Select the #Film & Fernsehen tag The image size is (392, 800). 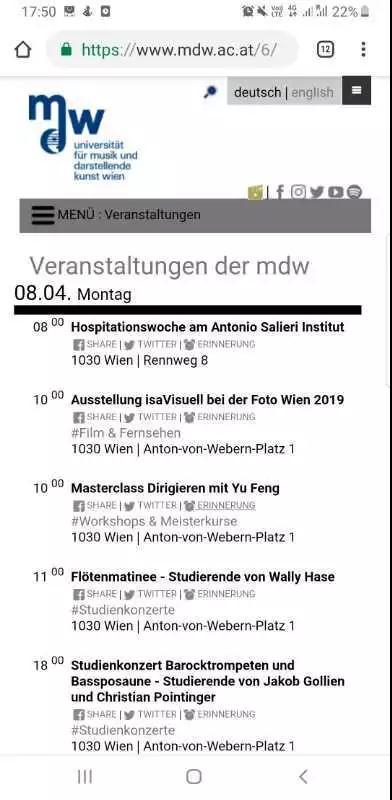click(126, 433)
